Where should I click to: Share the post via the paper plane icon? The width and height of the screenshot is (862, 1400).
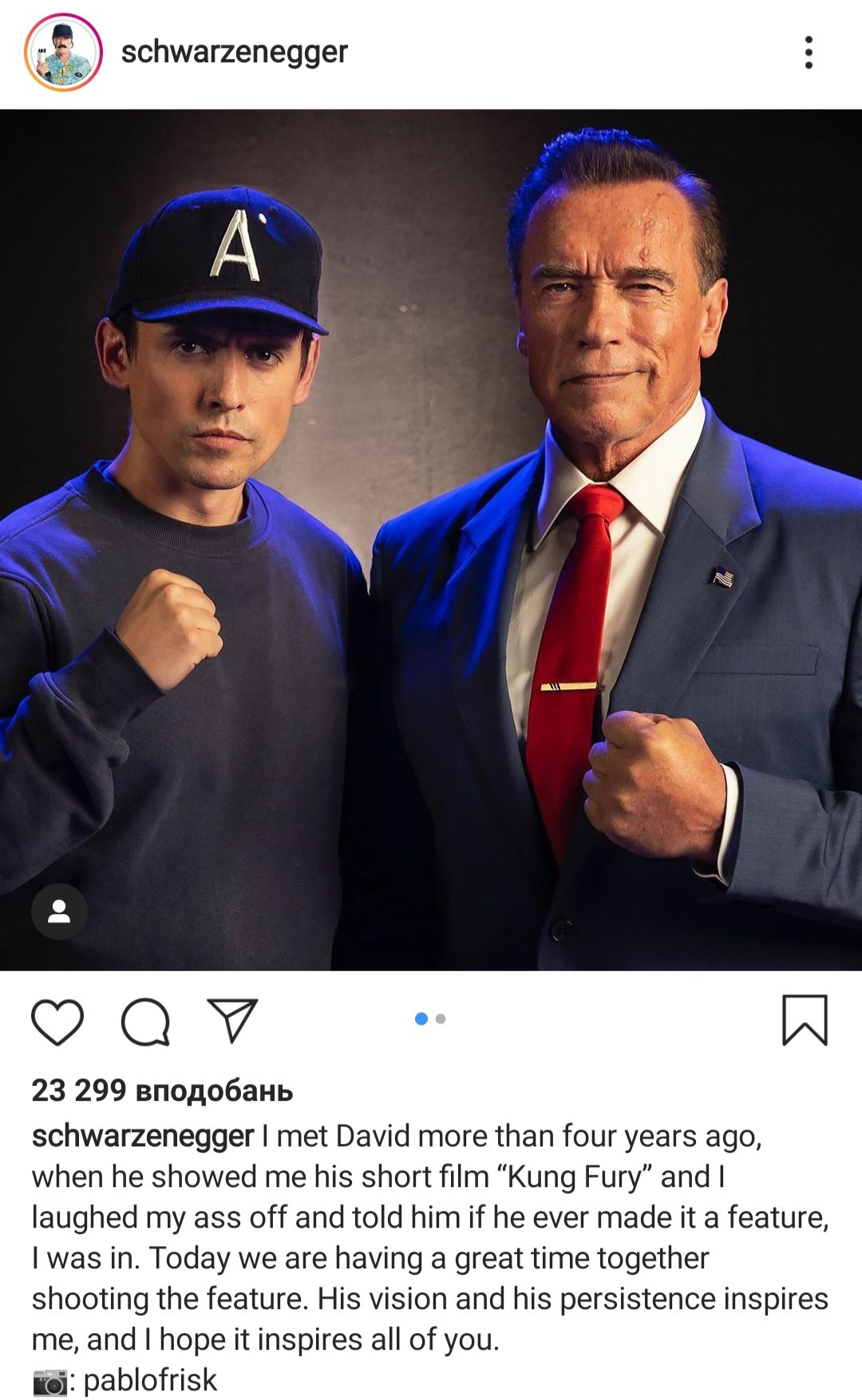coord(232,1019)
